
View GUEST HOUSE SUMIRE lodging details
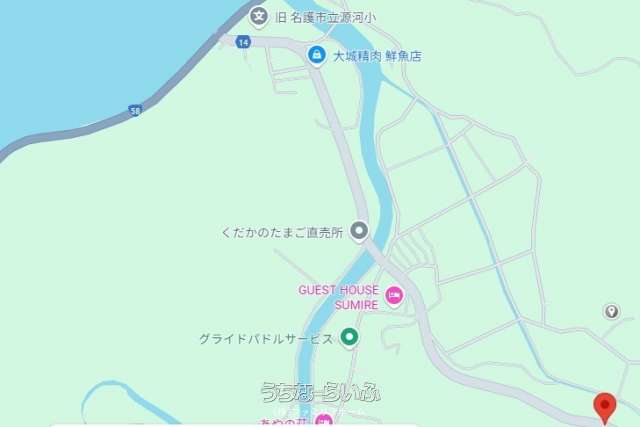pyautogui.click(x=394, y=296)
